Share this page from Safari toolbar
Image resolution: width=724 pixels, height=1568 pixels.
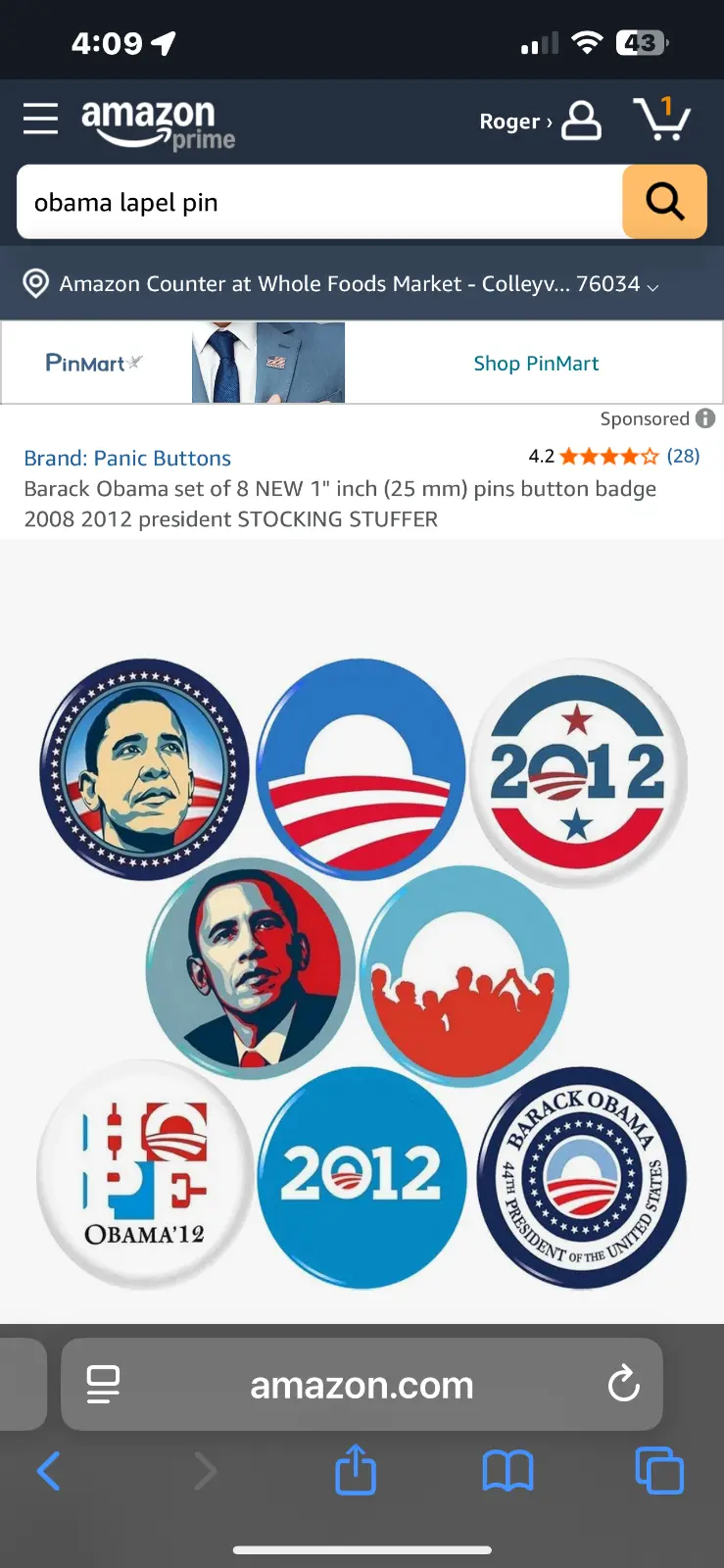(356, 1470)
